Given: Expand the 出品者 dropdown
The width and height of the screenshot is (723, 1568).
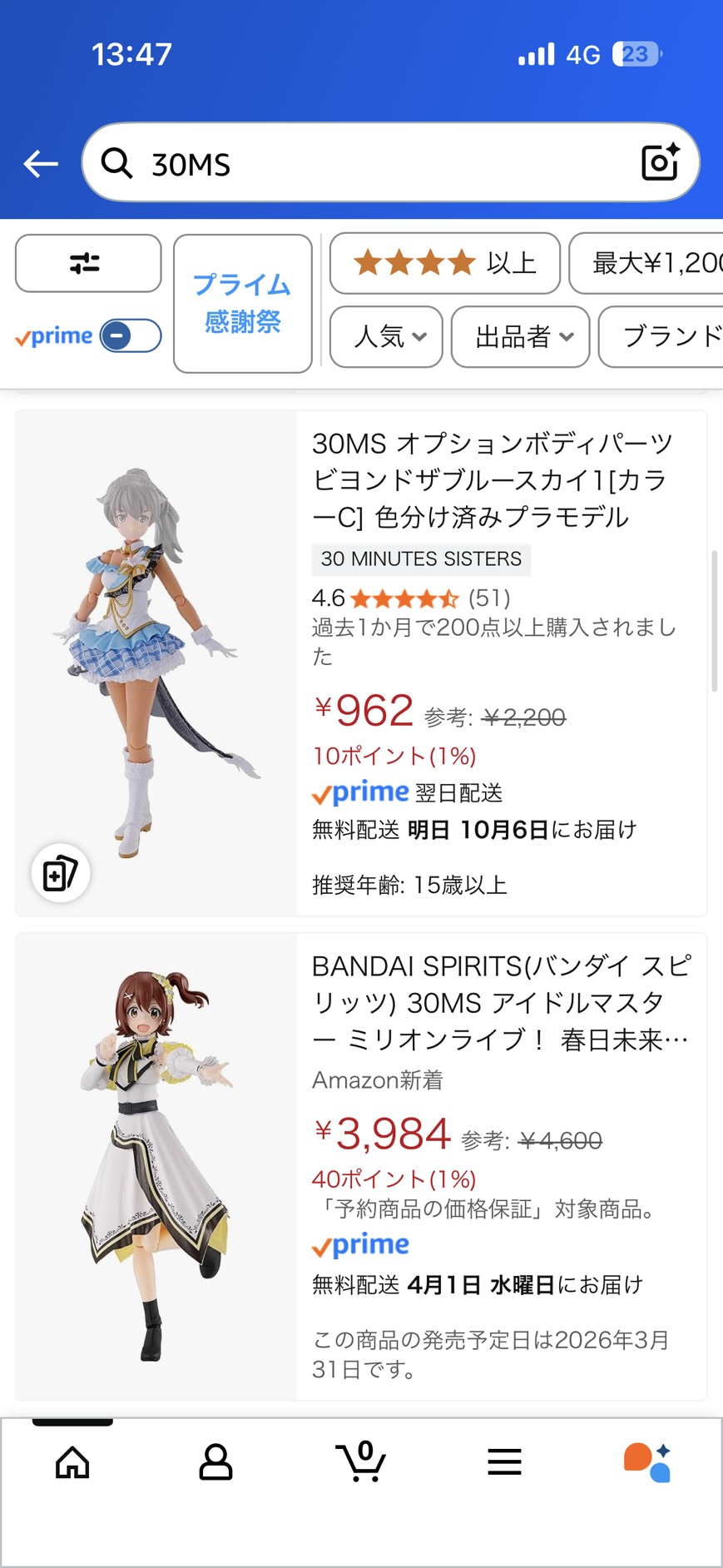Looking at the screenshot, I should coord(521,337).
